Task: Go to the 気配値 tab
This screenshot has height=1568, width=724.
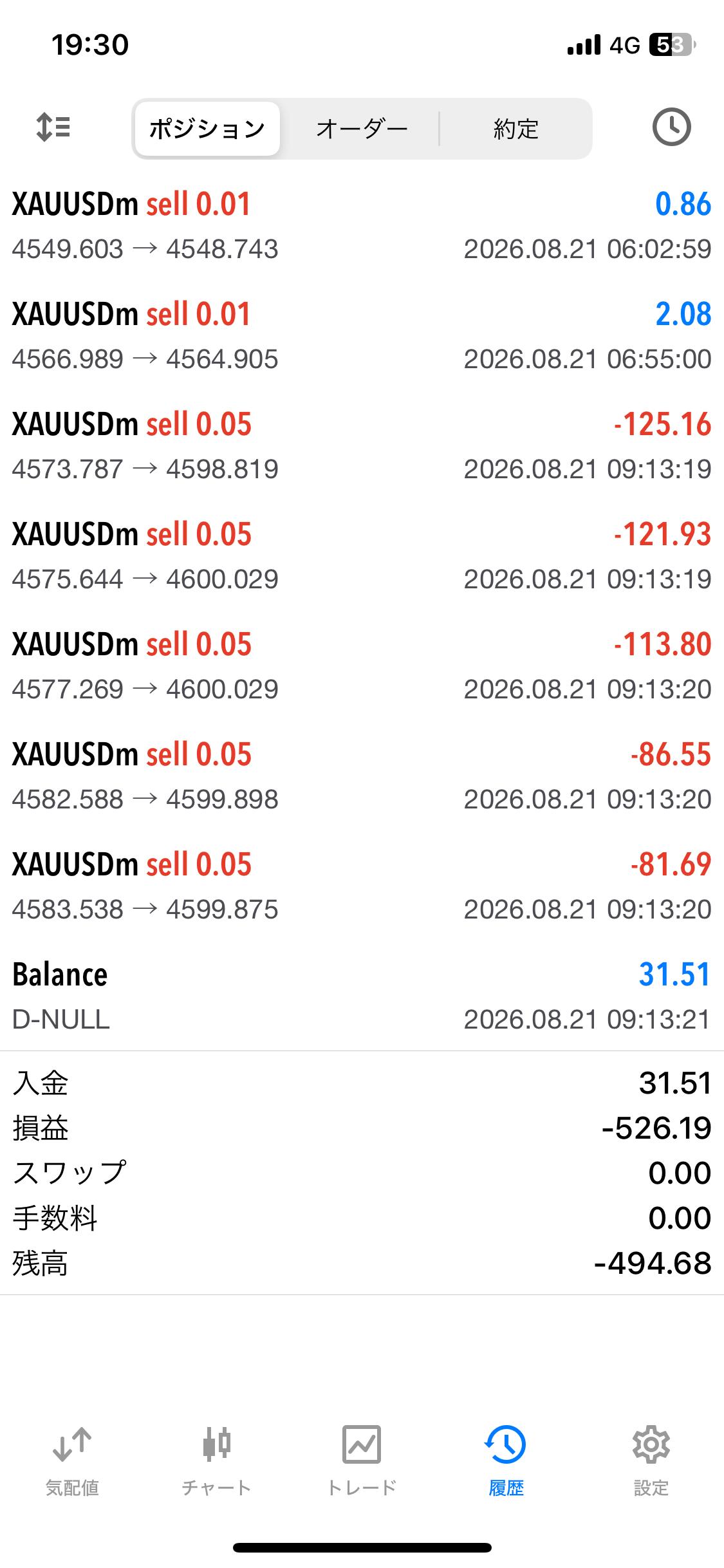Action: (72, 1462)
